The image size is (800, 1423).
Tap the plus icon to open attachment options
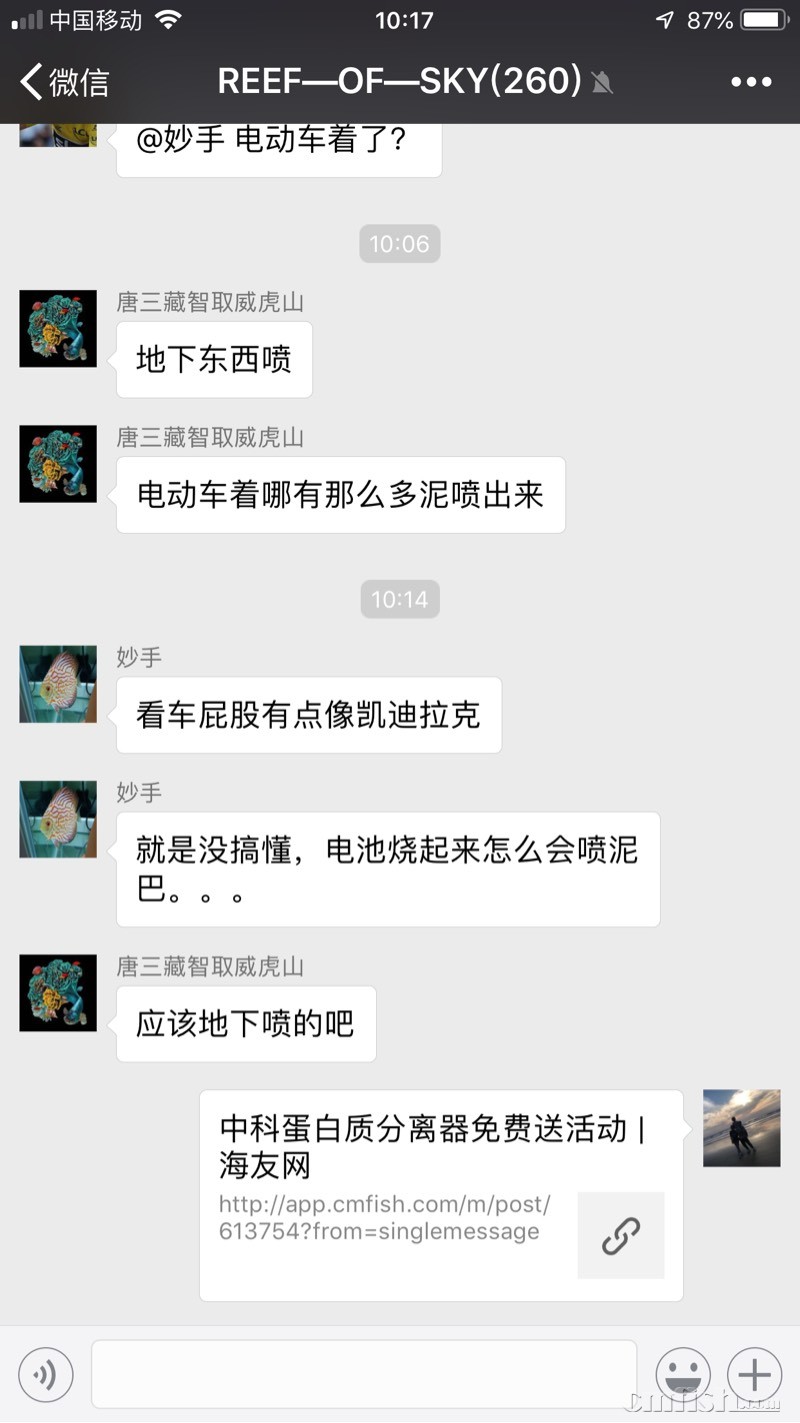click(753, 1375)
